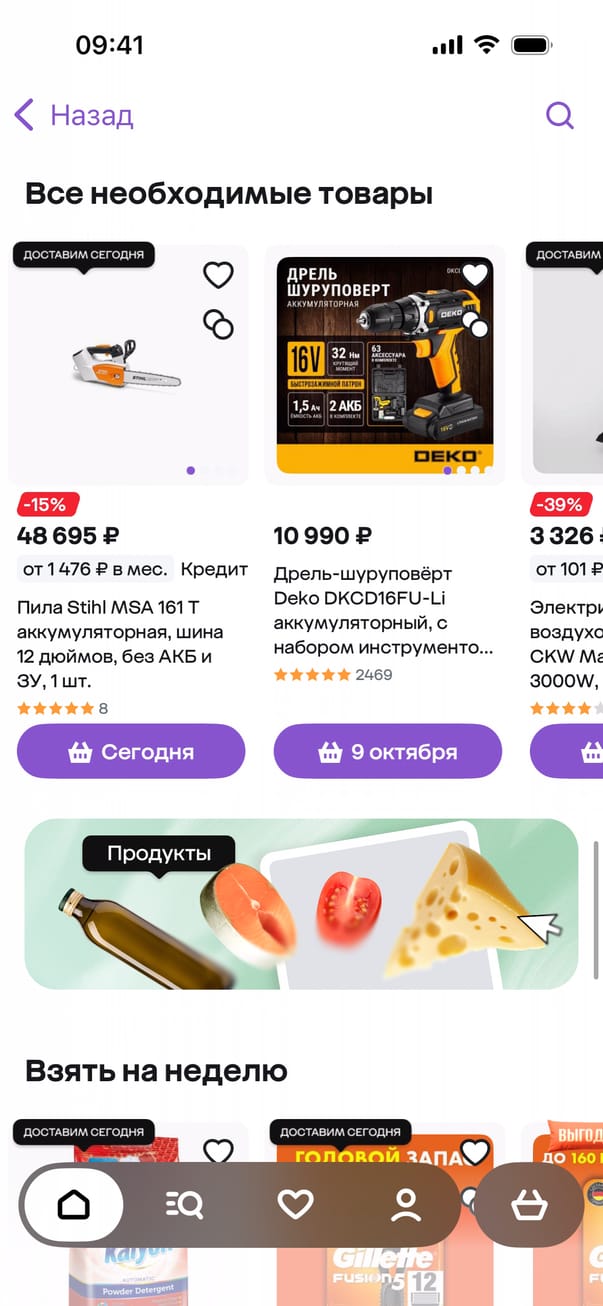Add the Stihl MSA 161 T saw to favorites

point(218,274)
